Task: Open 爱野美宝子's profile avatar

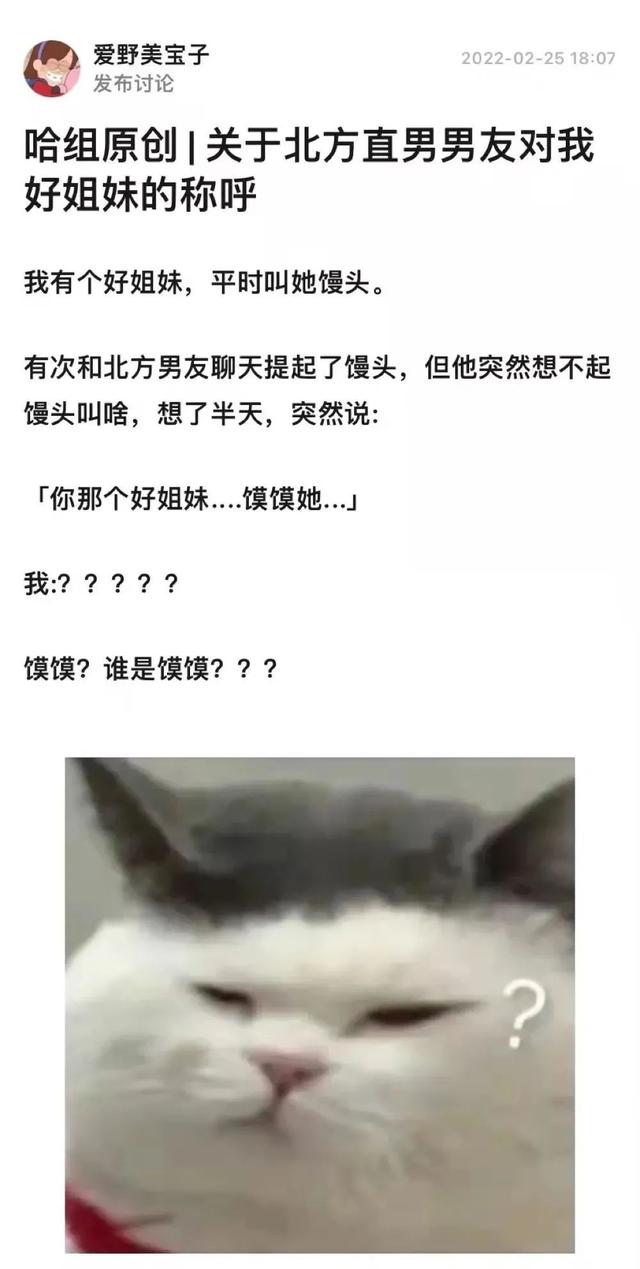Action: point(51,68)
